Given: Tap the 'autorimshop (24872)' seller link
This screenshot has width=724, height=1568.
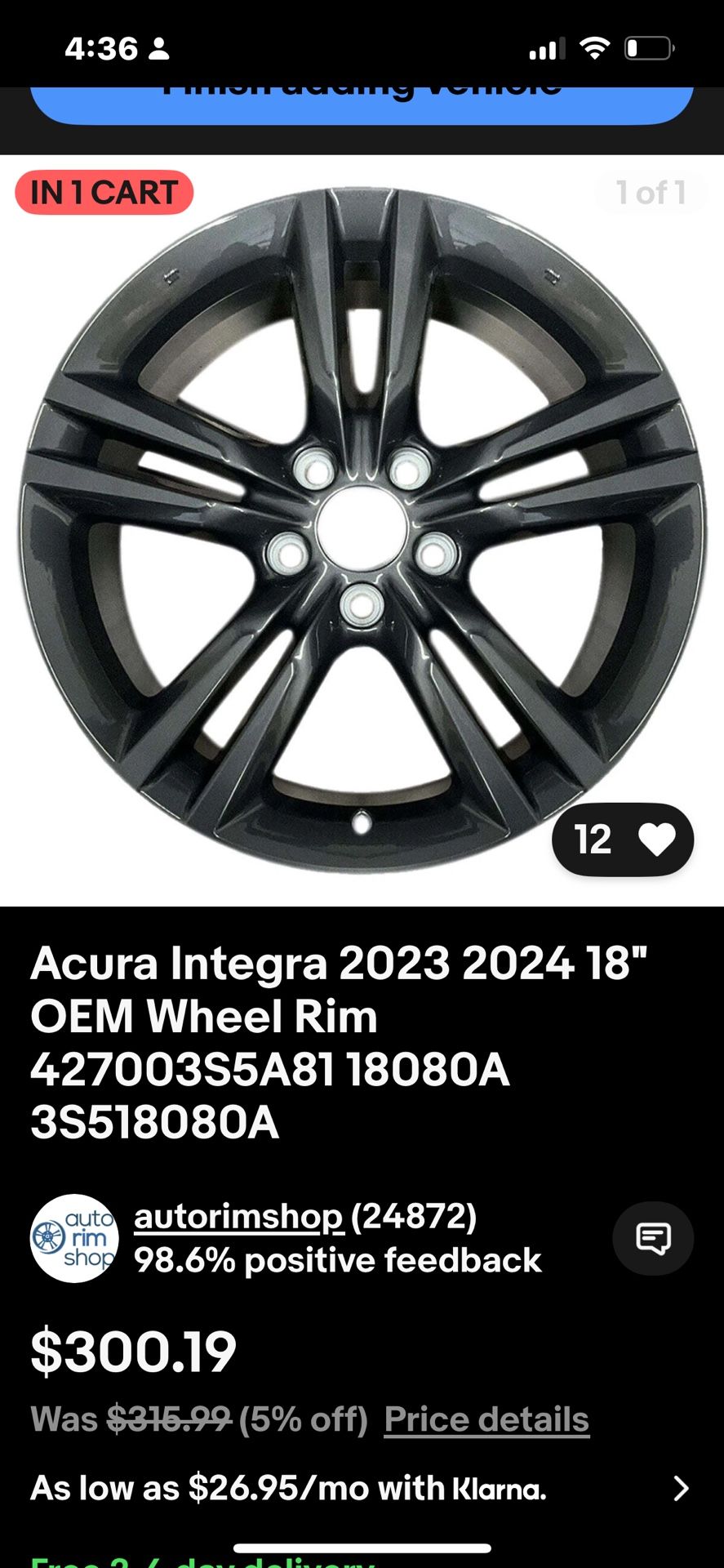Looking at the screenshot, I should point(238,1216).
